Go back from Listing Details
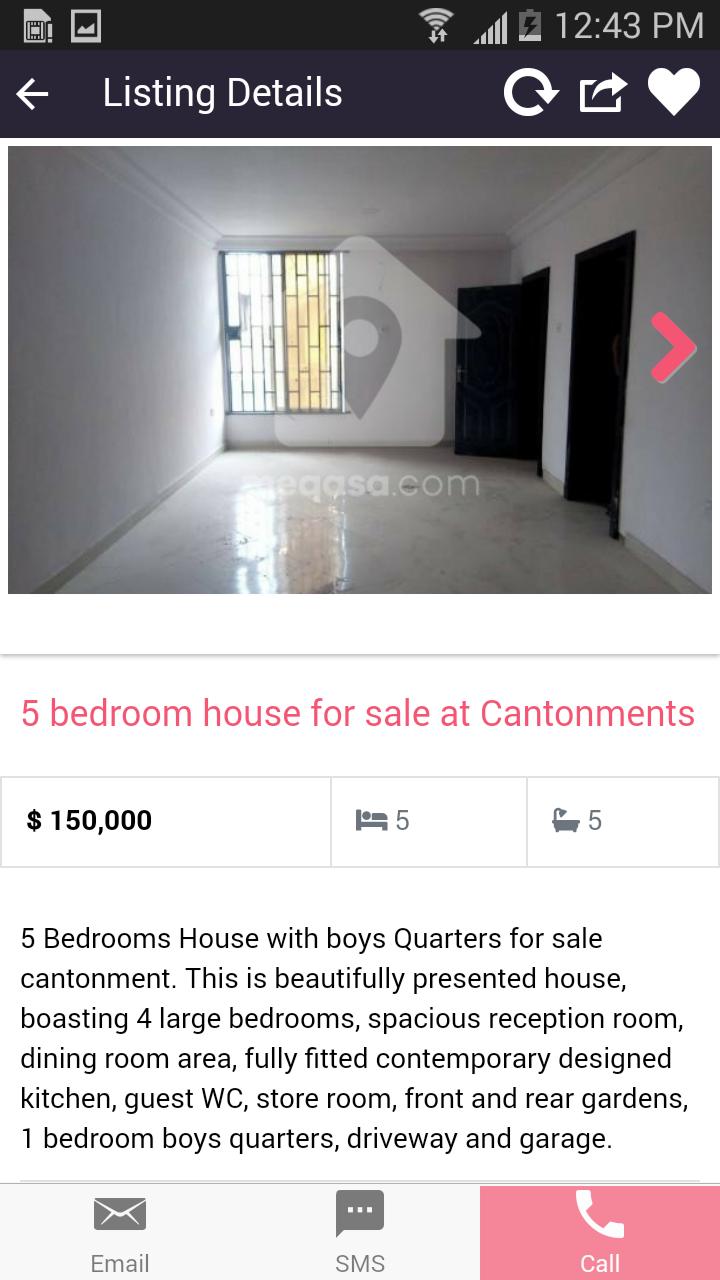 coord(33,94)
